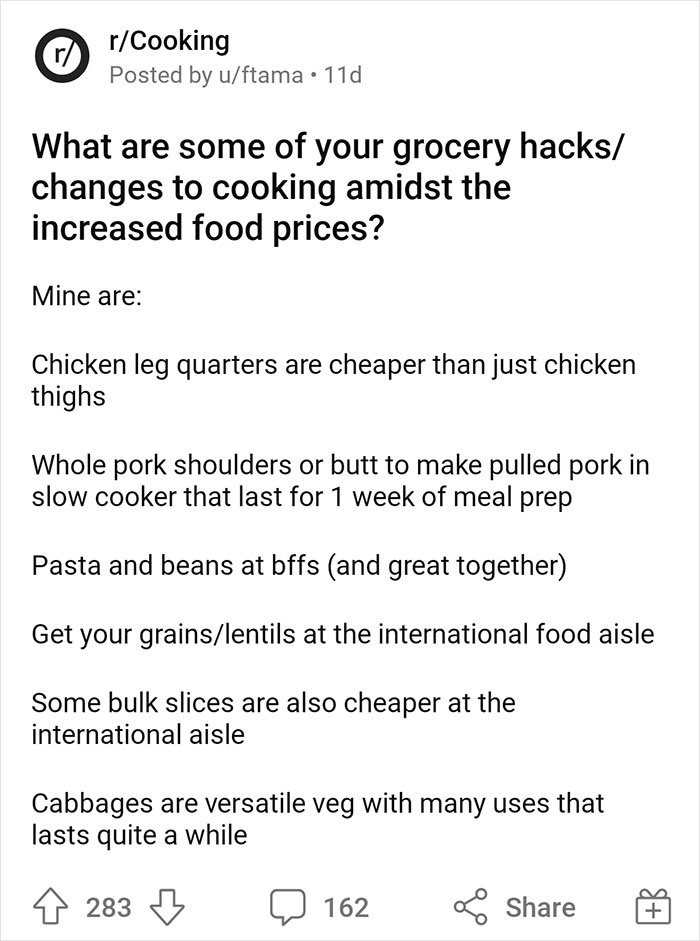Open the r/Cooking community page
700x941 pixels.
coord(168,40)
